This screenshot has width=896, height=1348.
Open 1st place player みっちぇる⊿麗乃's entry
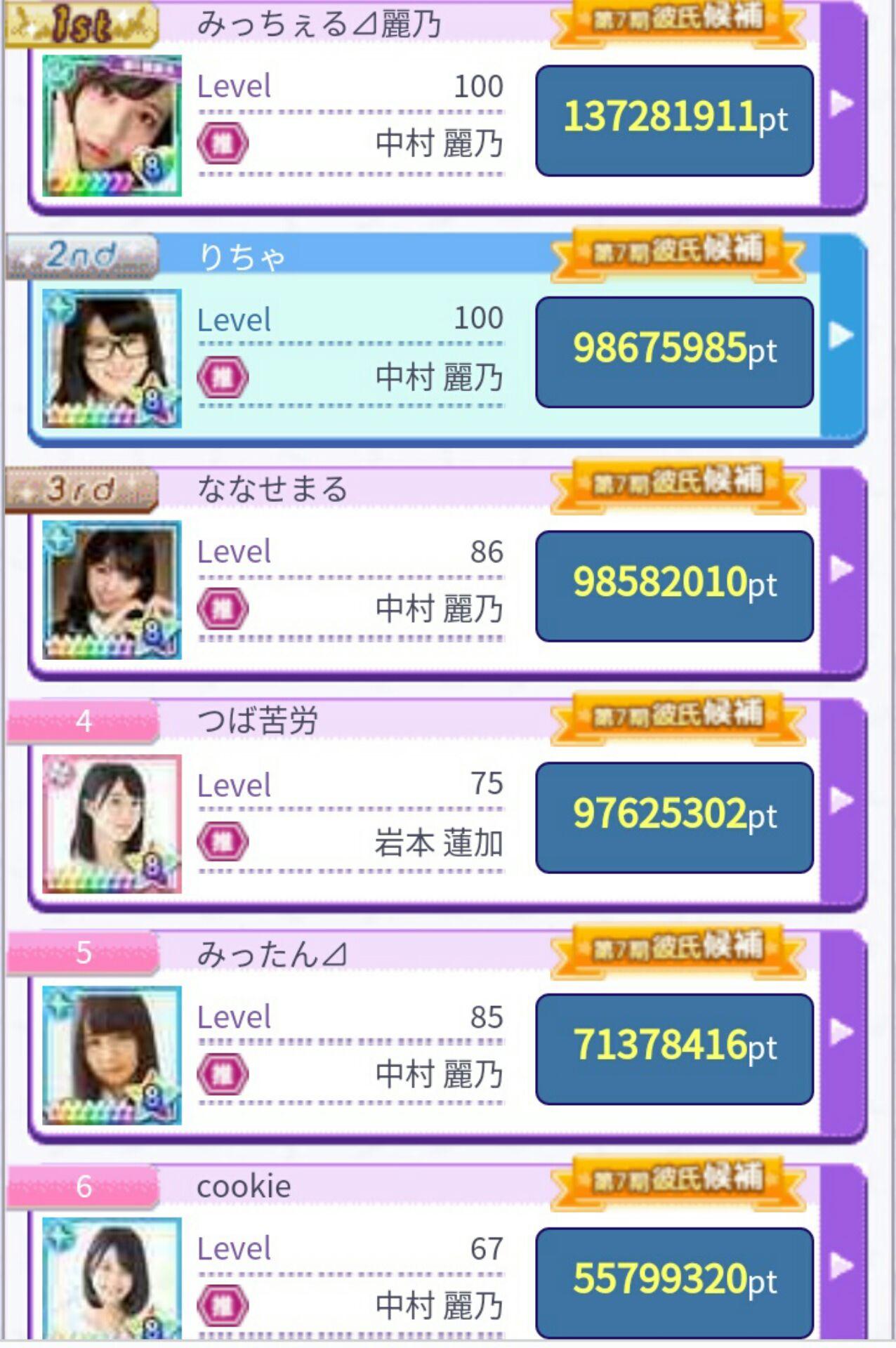[841, 104]
